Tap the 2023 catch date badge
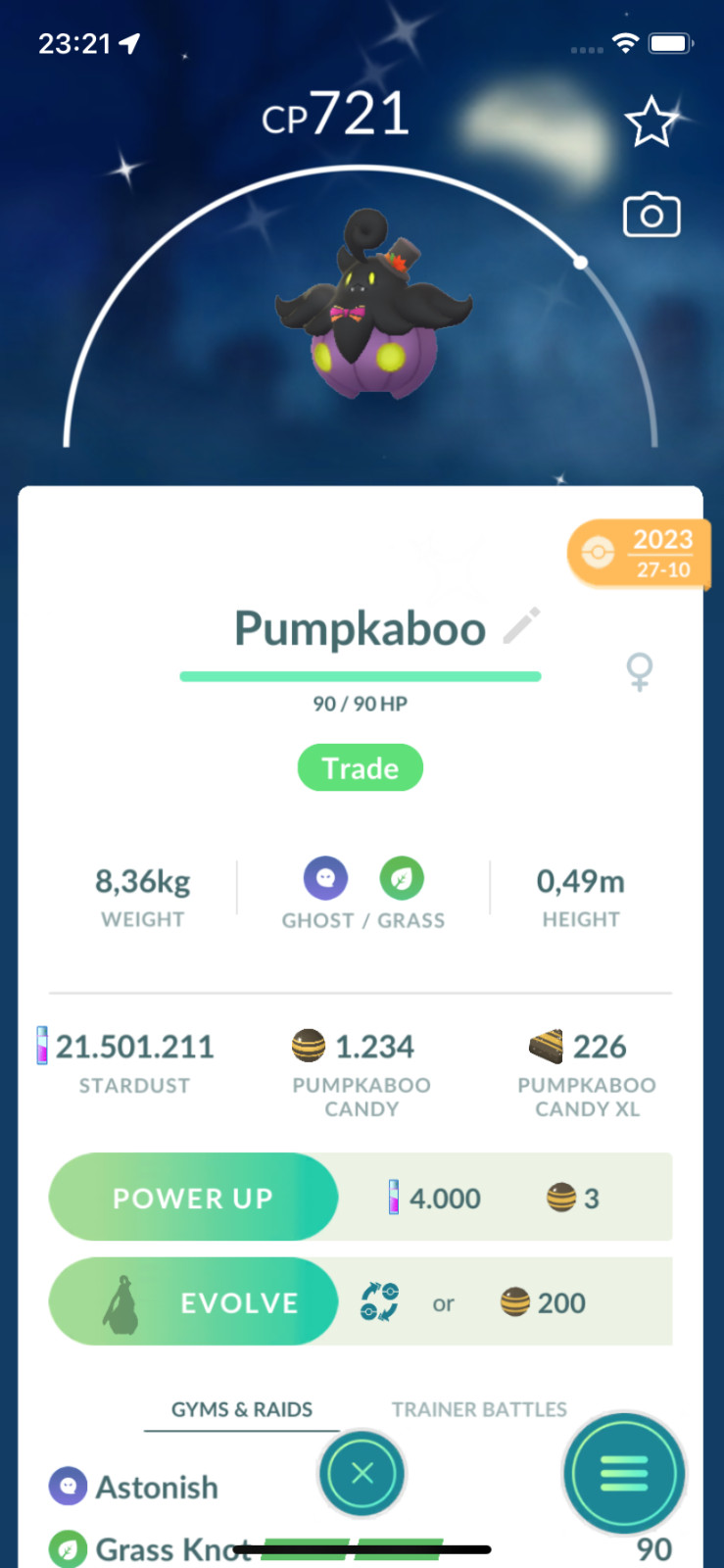The image size is (724, 1568). click(638, 554)
